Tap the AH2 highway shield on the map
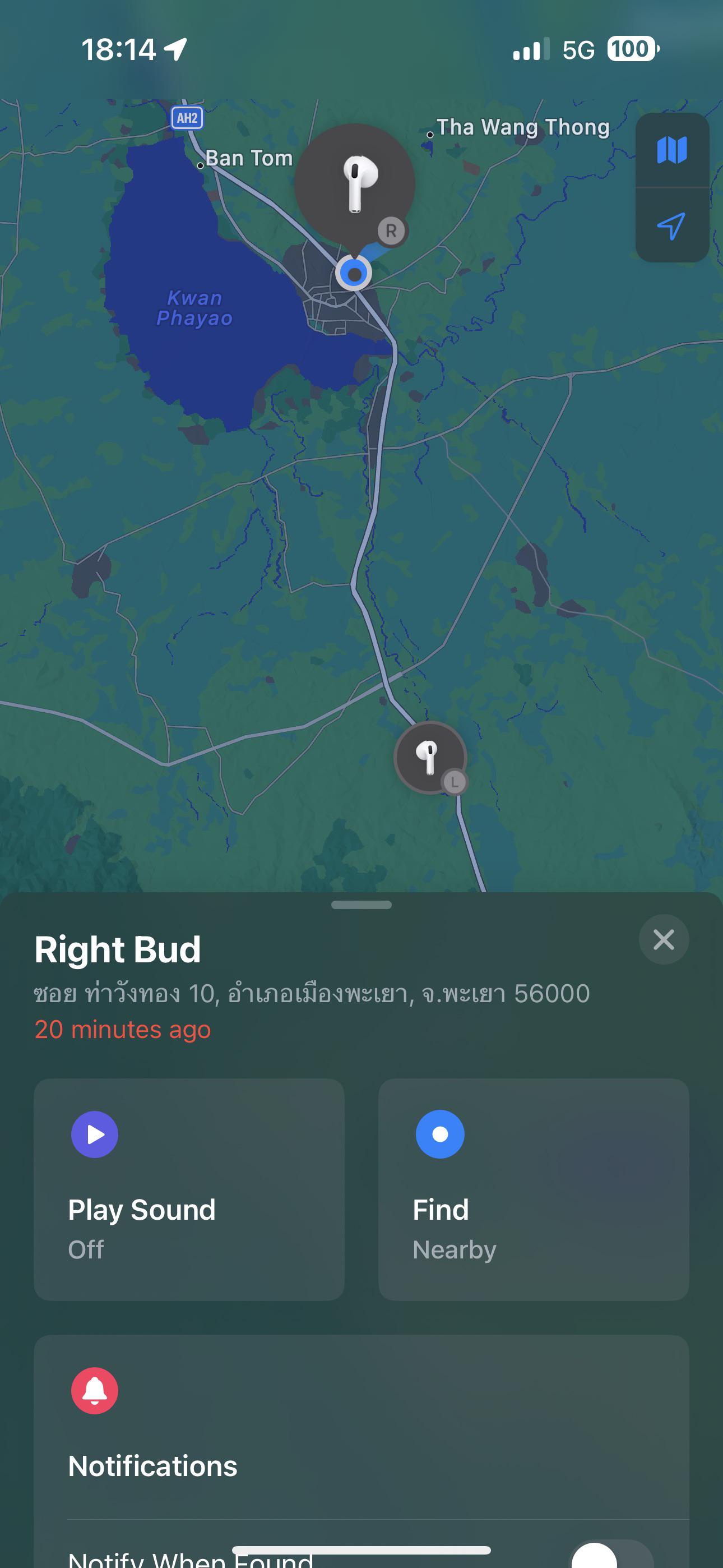 point(187,118)
